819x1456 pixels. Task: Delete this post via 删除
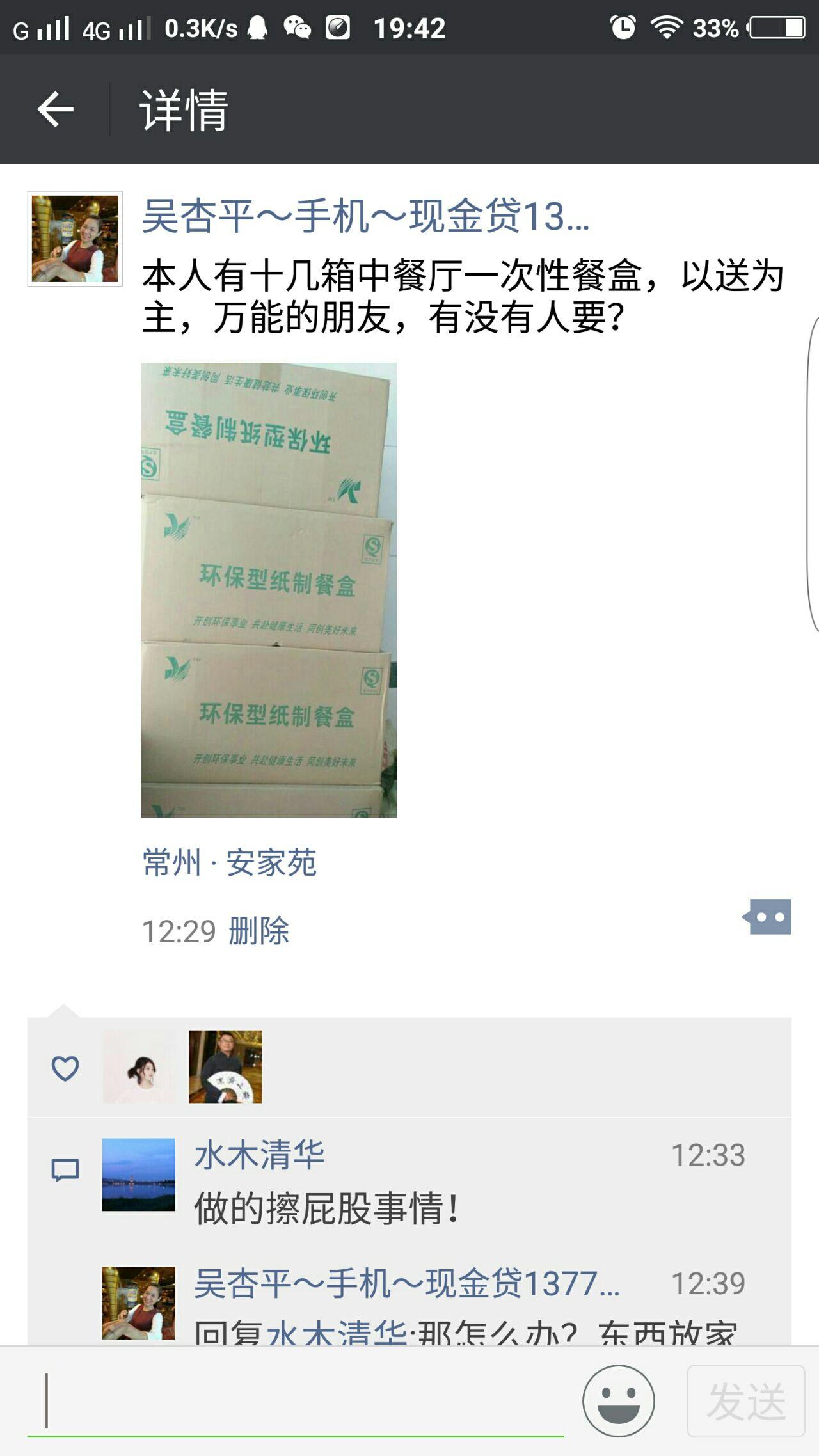[258, 931]
